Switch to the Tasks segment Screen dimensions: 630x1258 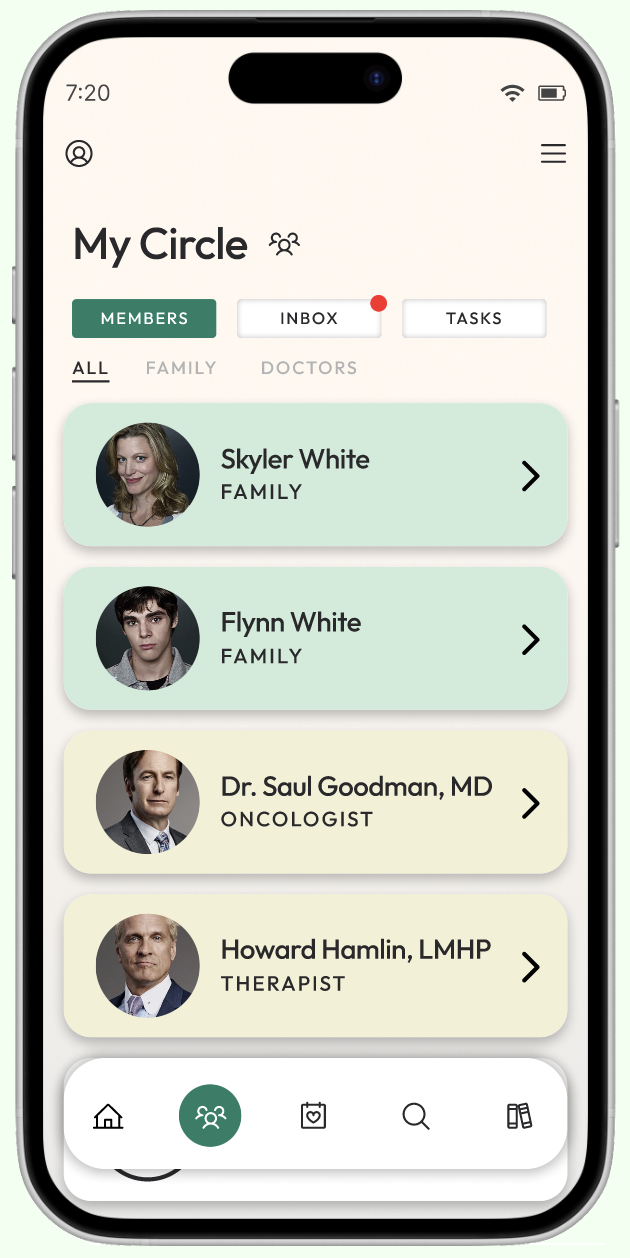[x=474, y=318]
